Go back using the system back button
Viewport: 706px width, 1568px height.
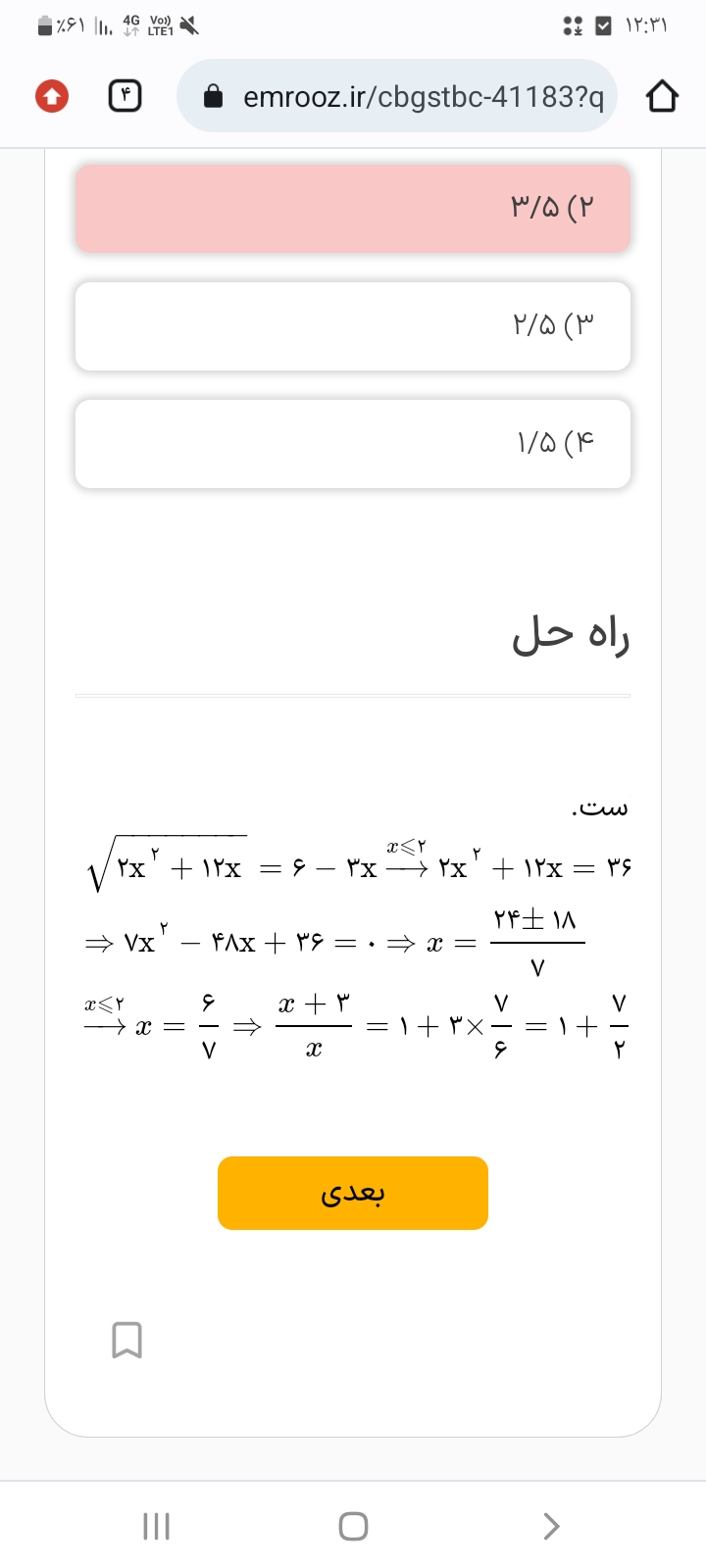click(x=551, y=1526)
